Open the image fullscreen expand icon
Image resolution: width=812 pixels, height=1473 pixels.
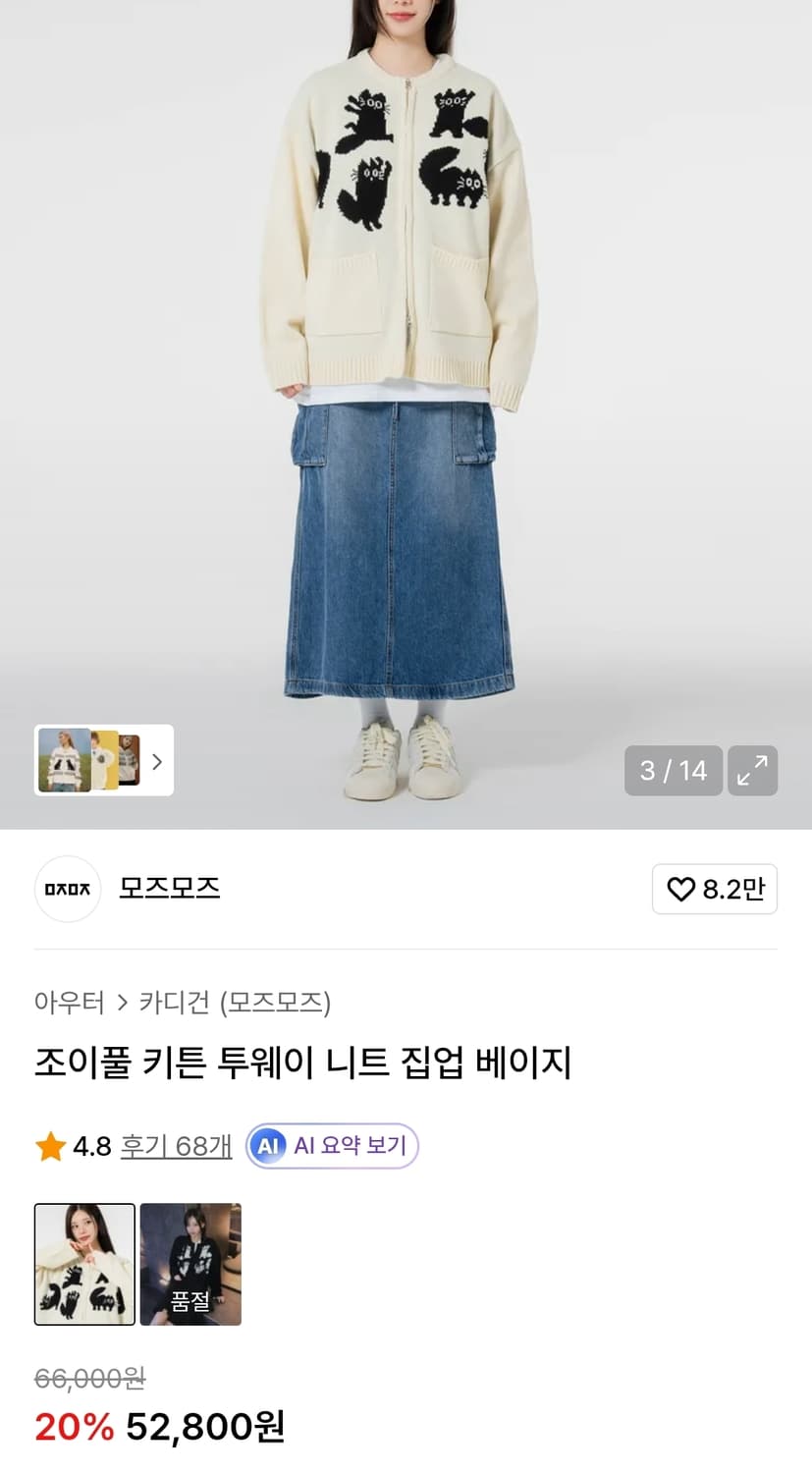752,772
